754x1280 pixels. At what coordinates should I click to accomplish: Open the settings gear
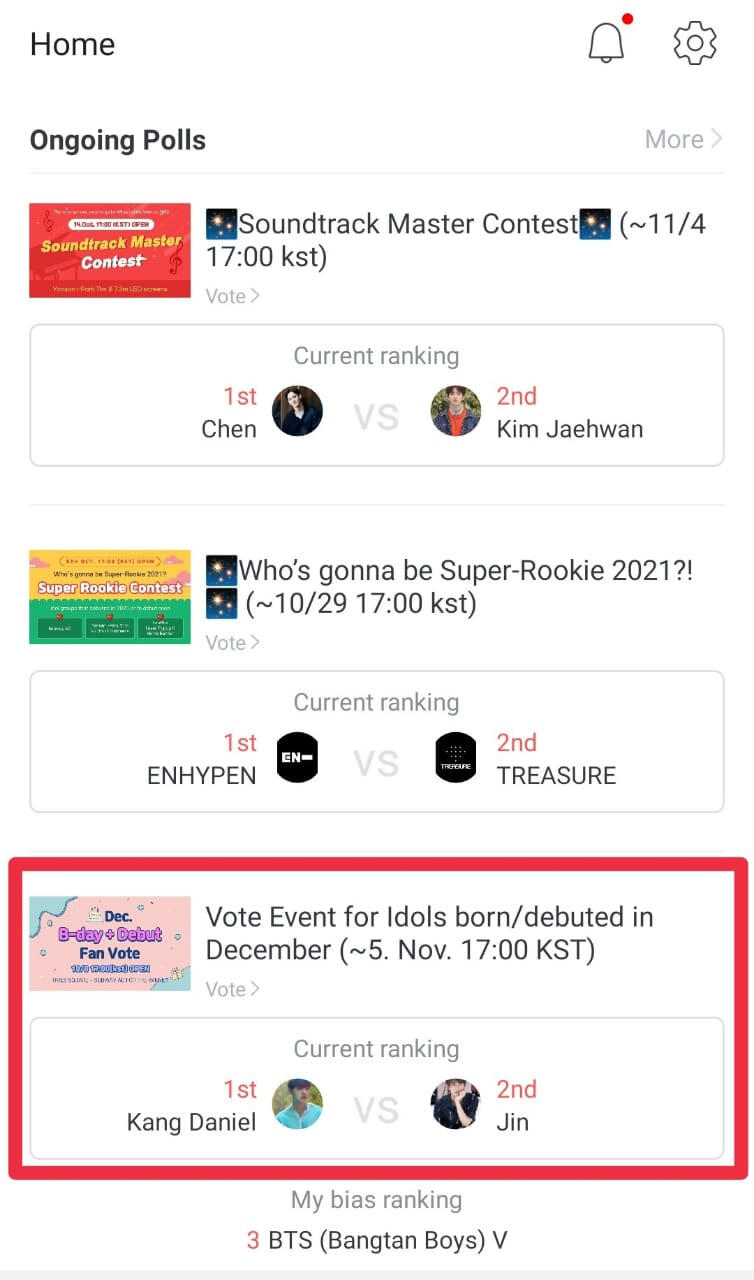tap(695, 44)
